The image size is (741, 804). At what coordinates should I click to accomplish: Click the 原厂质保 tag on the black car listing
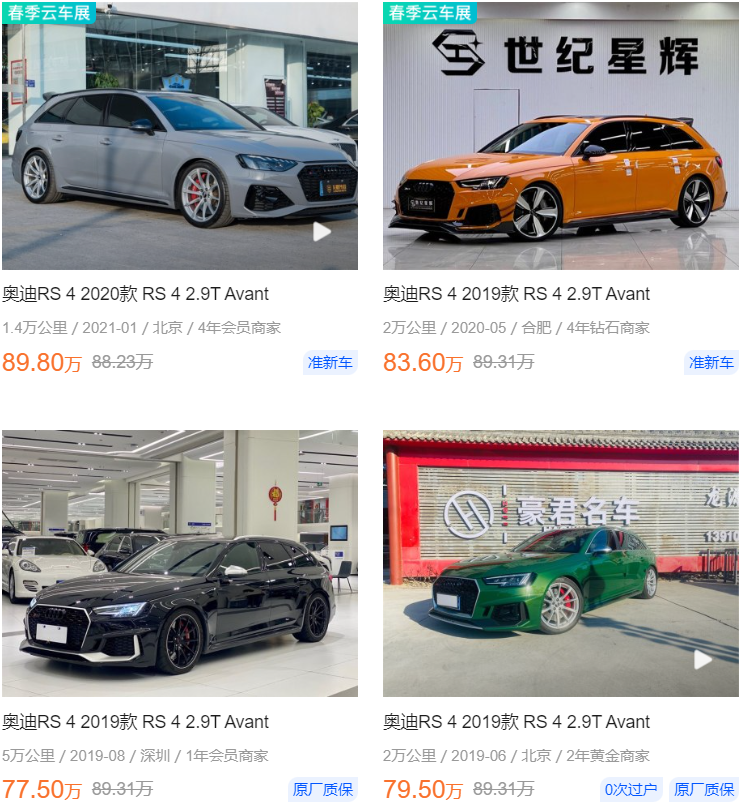coord(324,790)
